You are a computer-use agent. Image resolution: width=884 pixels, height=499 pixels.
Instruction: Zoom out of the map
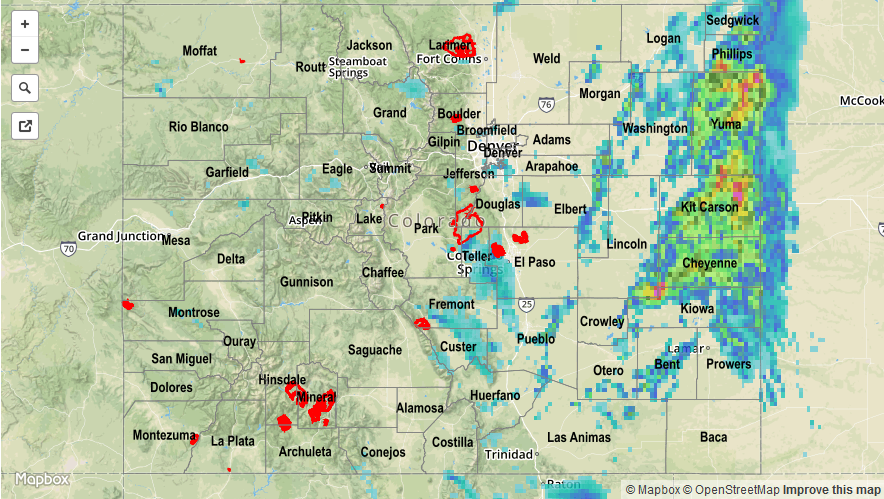click(25, 50)
